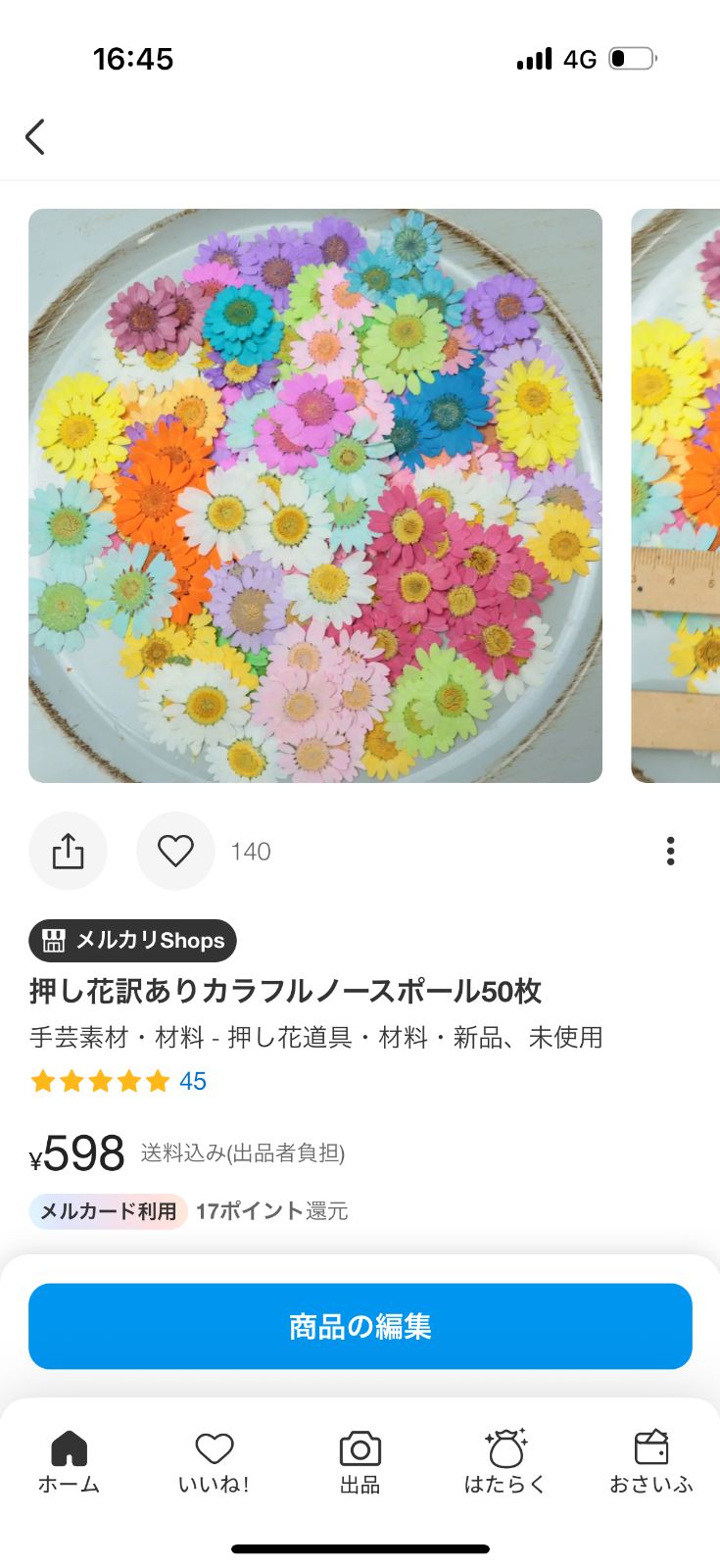This screenshot has width=720, height=1568.
Task: Open the 出品 camera tab
Action: pos(360,1461)
